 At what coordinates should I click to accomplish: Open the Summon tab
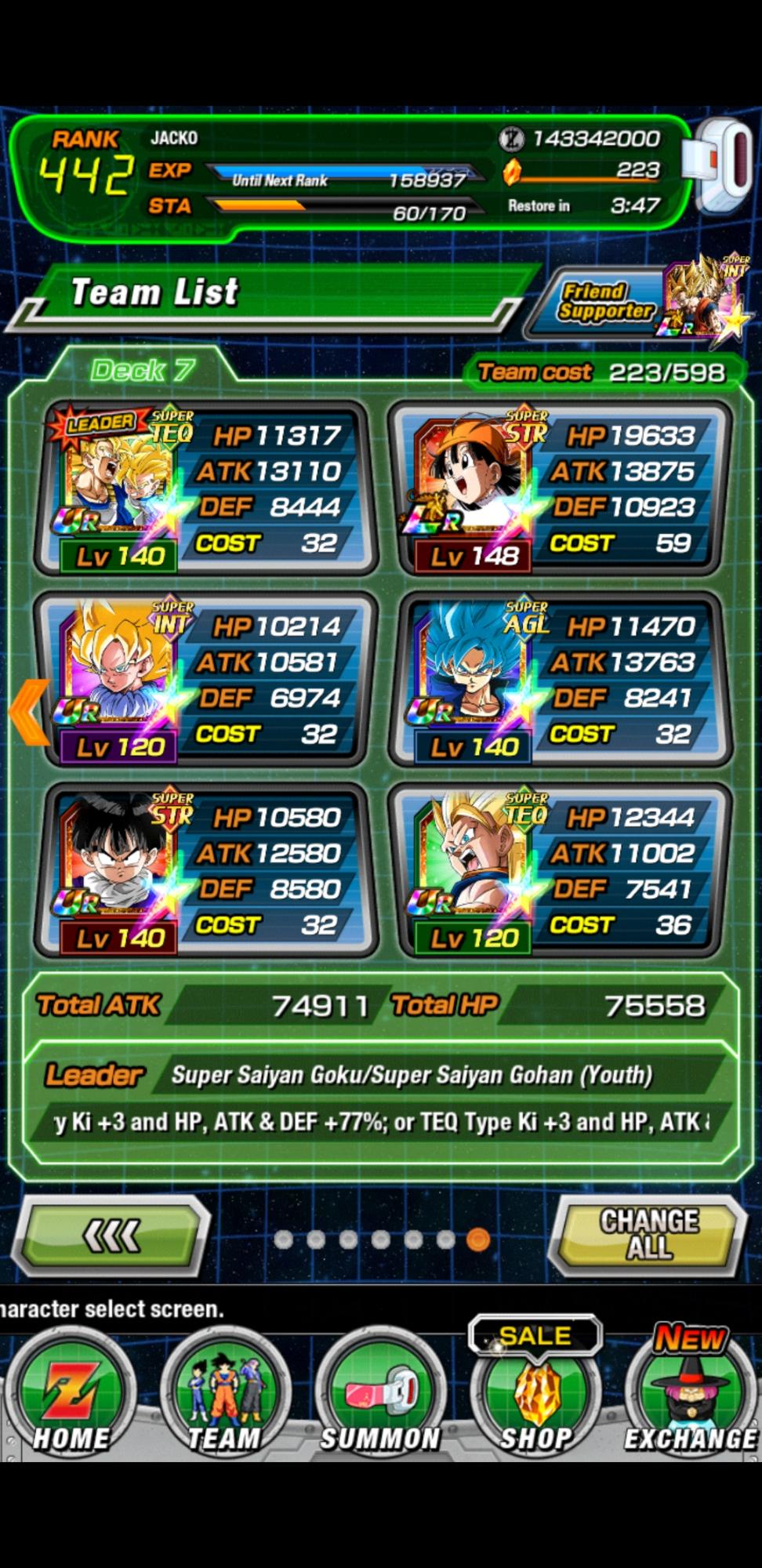pos(380,1399)
